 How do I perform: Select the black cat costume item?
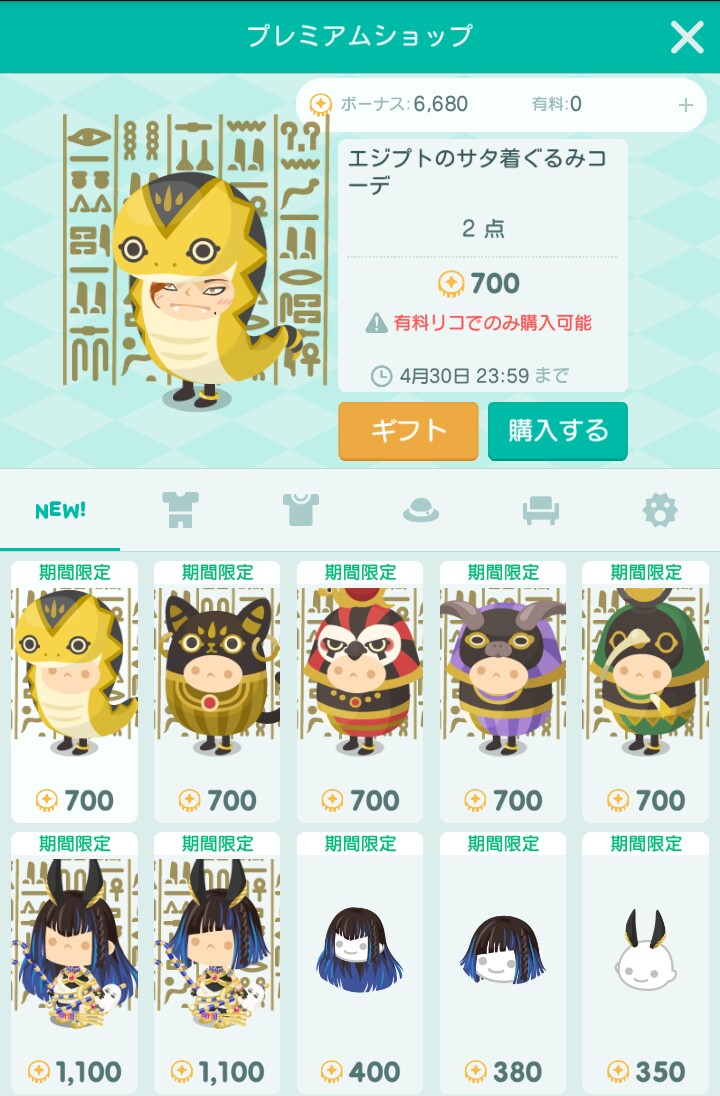point(217,690)
